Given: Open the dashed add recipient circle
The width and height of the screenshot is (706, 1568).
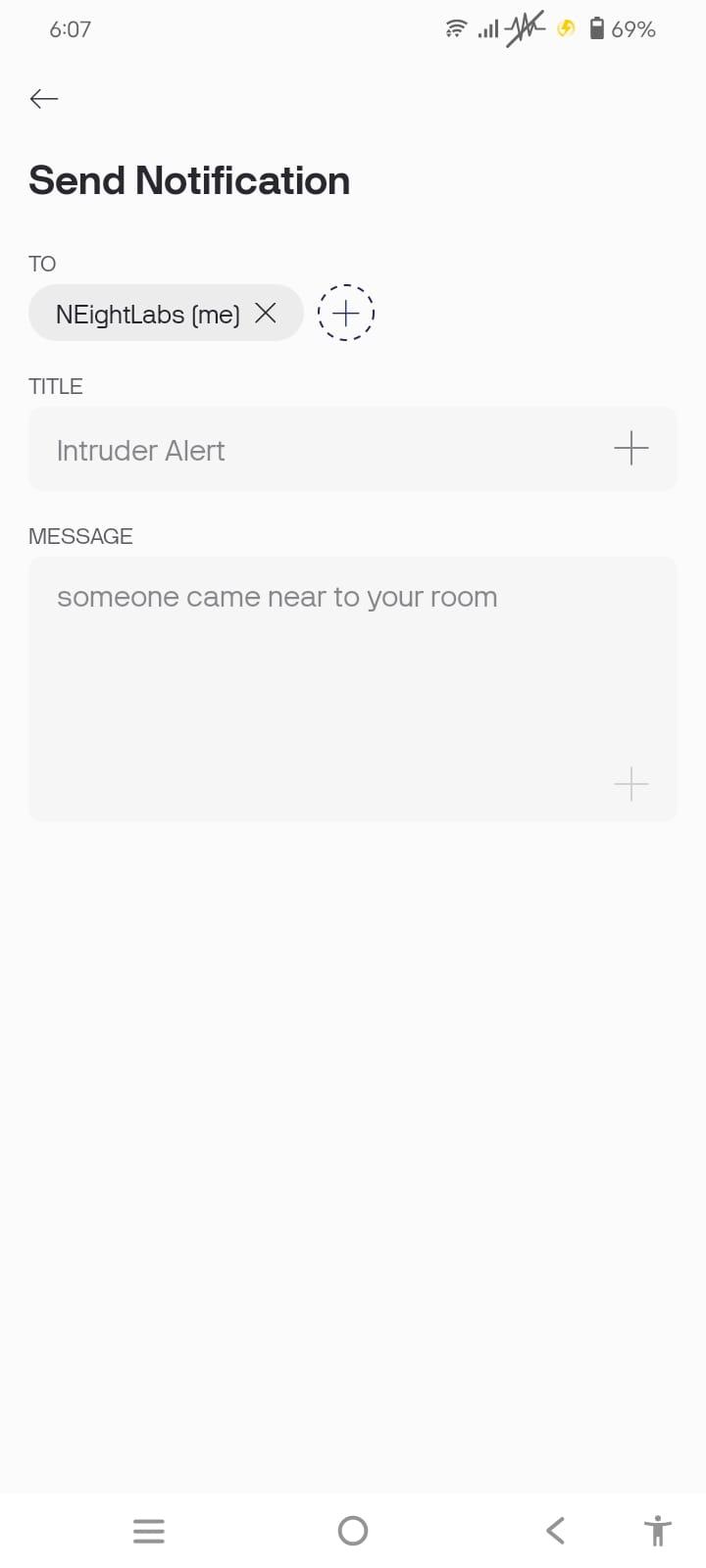Looking at the screenshot, I should click(x=345, y=313).
